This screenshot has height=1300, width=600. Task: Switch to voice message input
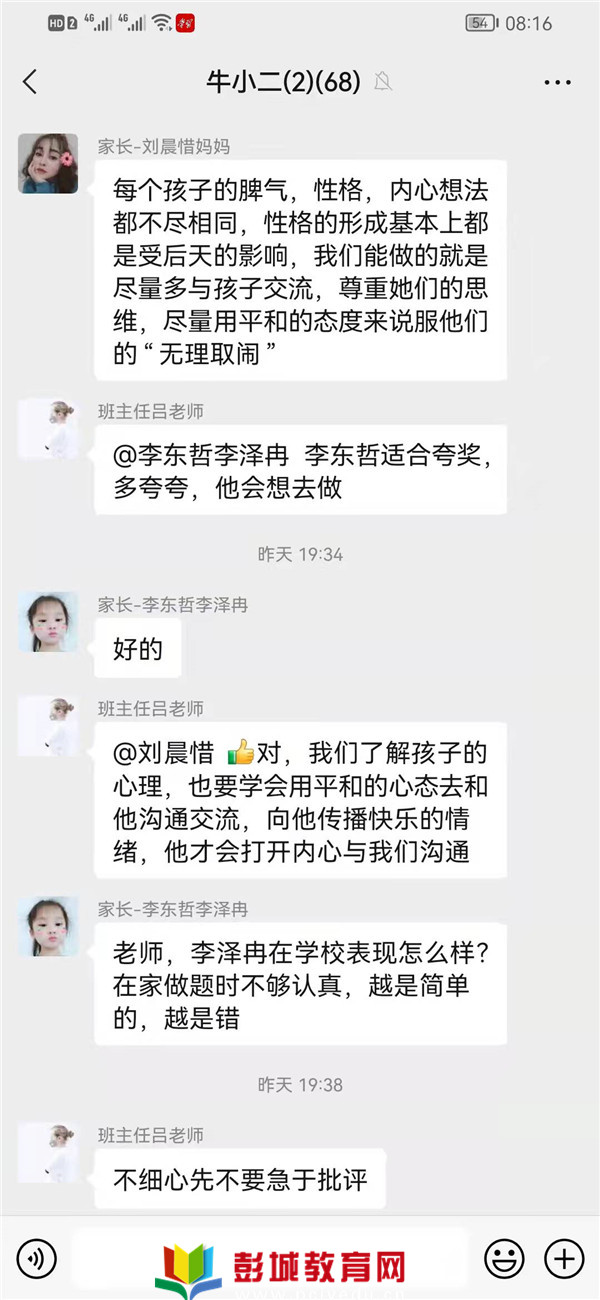pyautogui.click(x=37, y=1257)
